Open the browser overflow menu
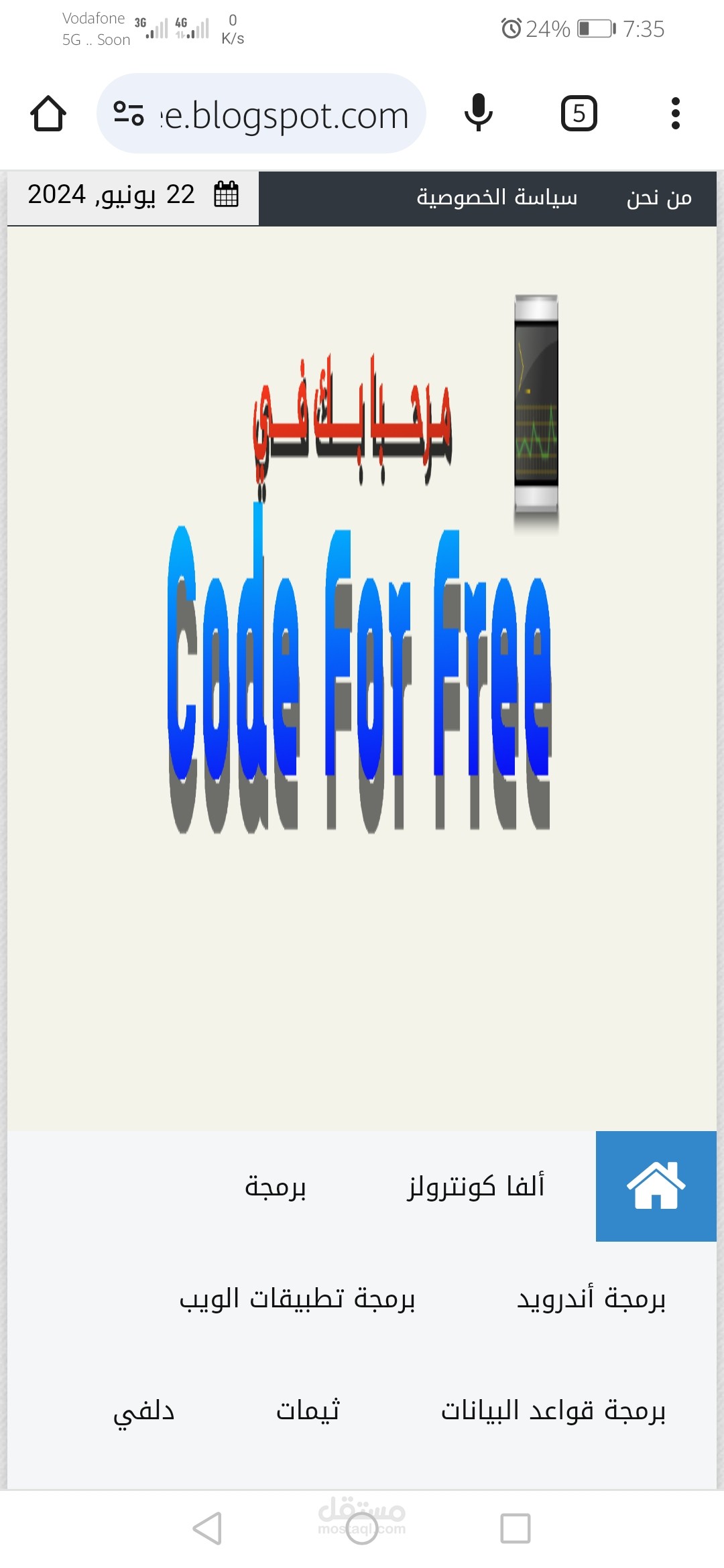Viewport: 724px width, 1568px height. [x=676, y=113]
